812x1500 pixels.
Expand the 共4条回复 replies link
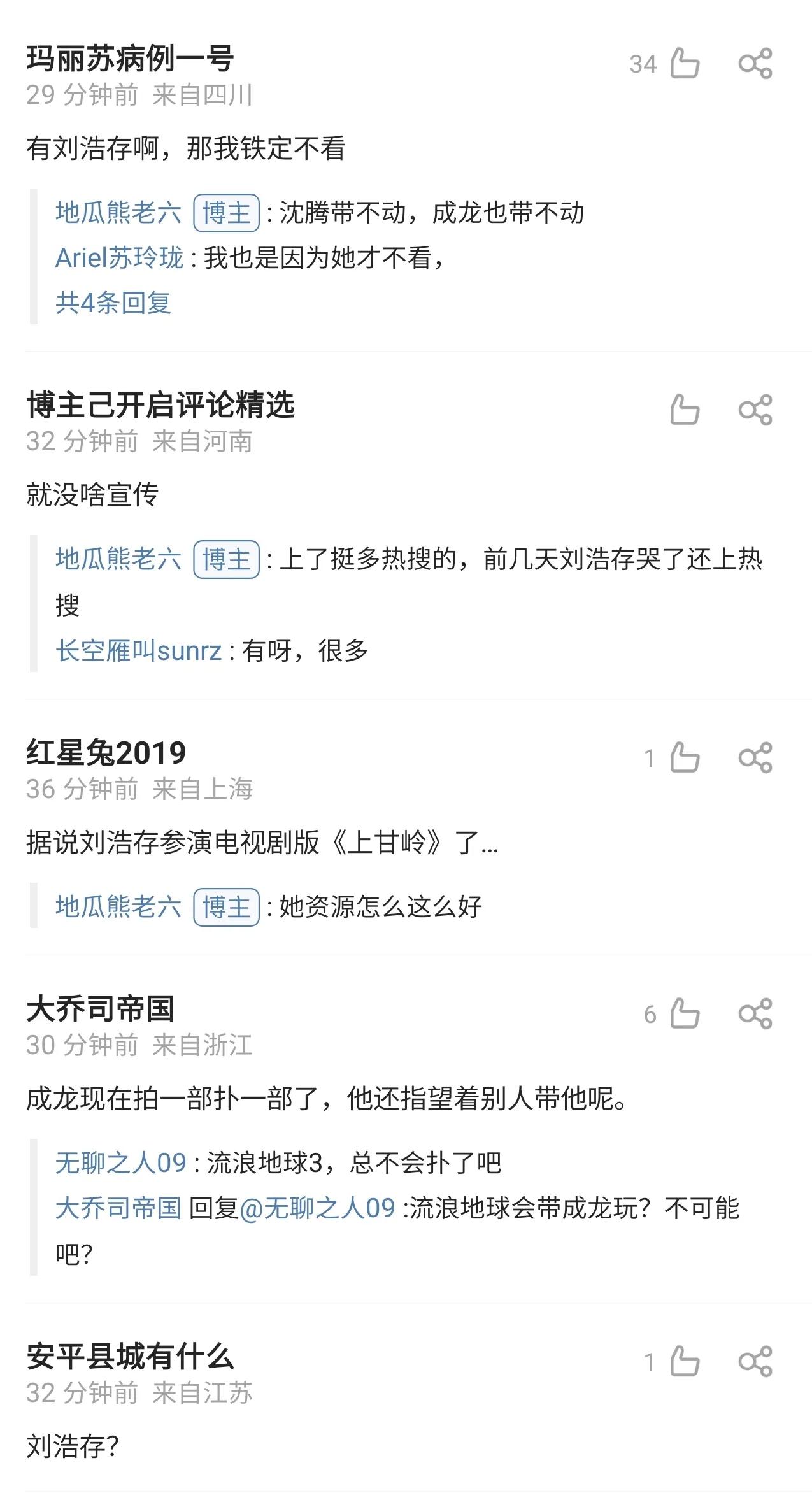tap(113, 302)
